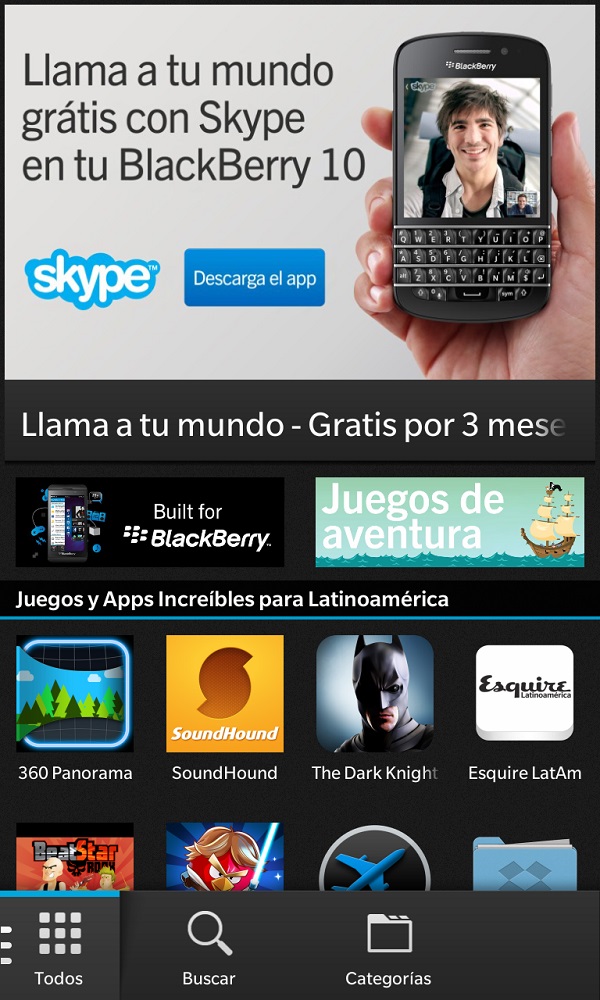Switch to the Todos tab
The image size is (600, 1000).
[59, 946]
